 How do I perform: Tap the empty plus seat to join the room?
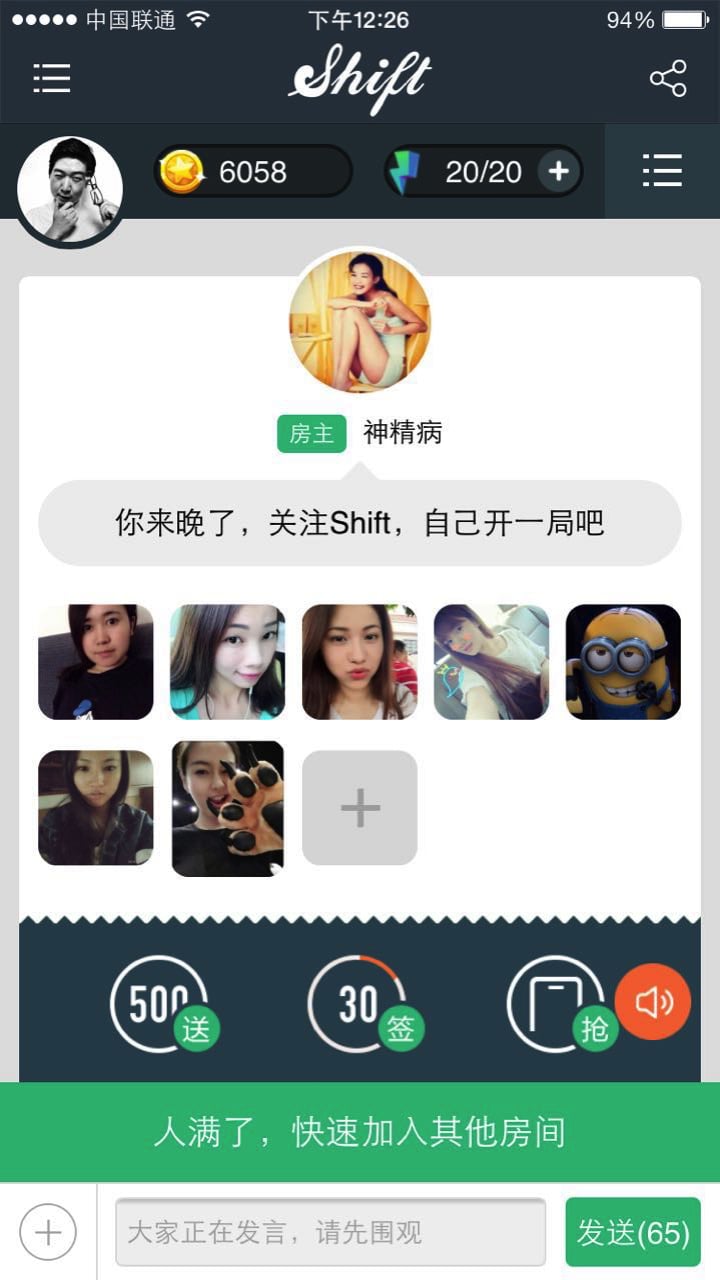pos(358,806)
